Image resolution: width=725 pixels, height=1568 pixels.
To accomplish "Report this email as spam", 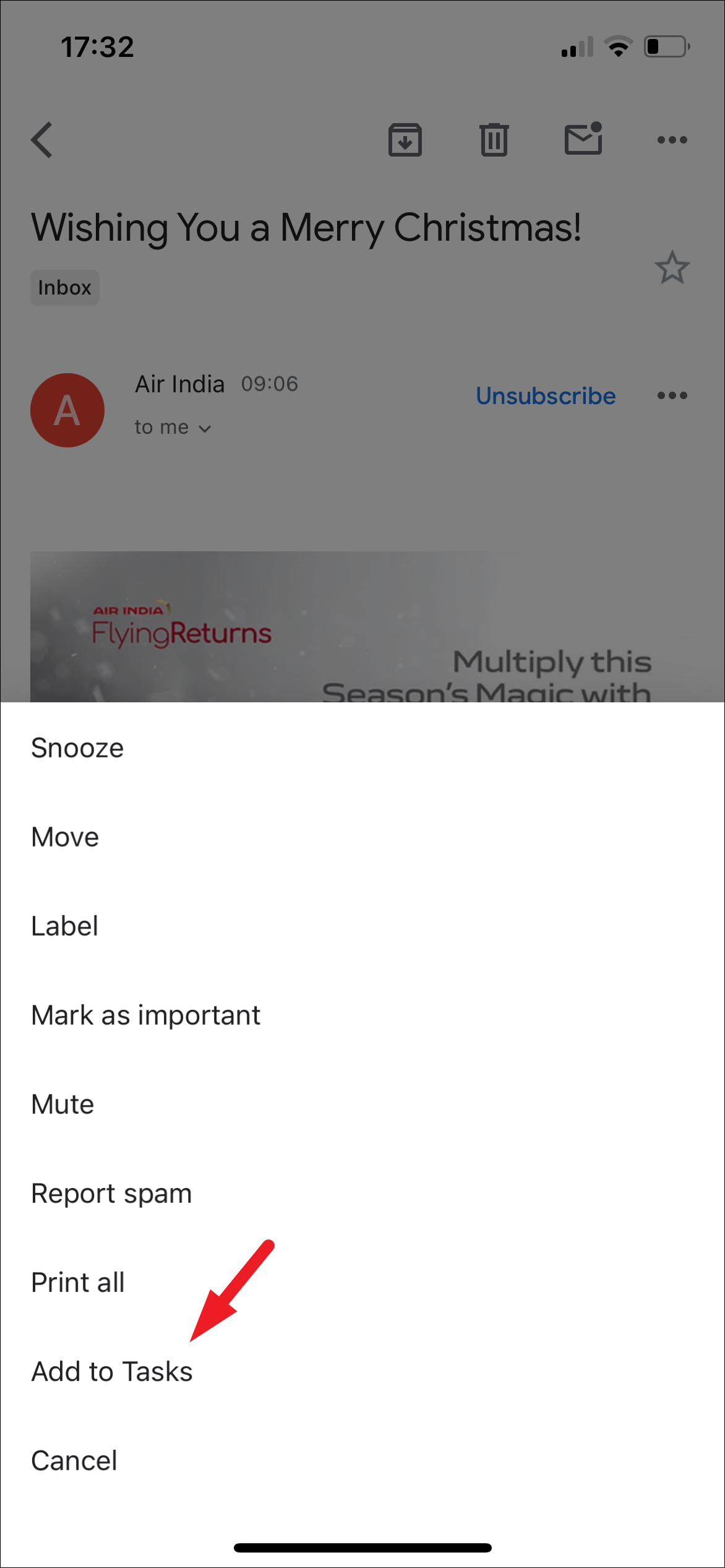I will click(x=112, y=1194).
